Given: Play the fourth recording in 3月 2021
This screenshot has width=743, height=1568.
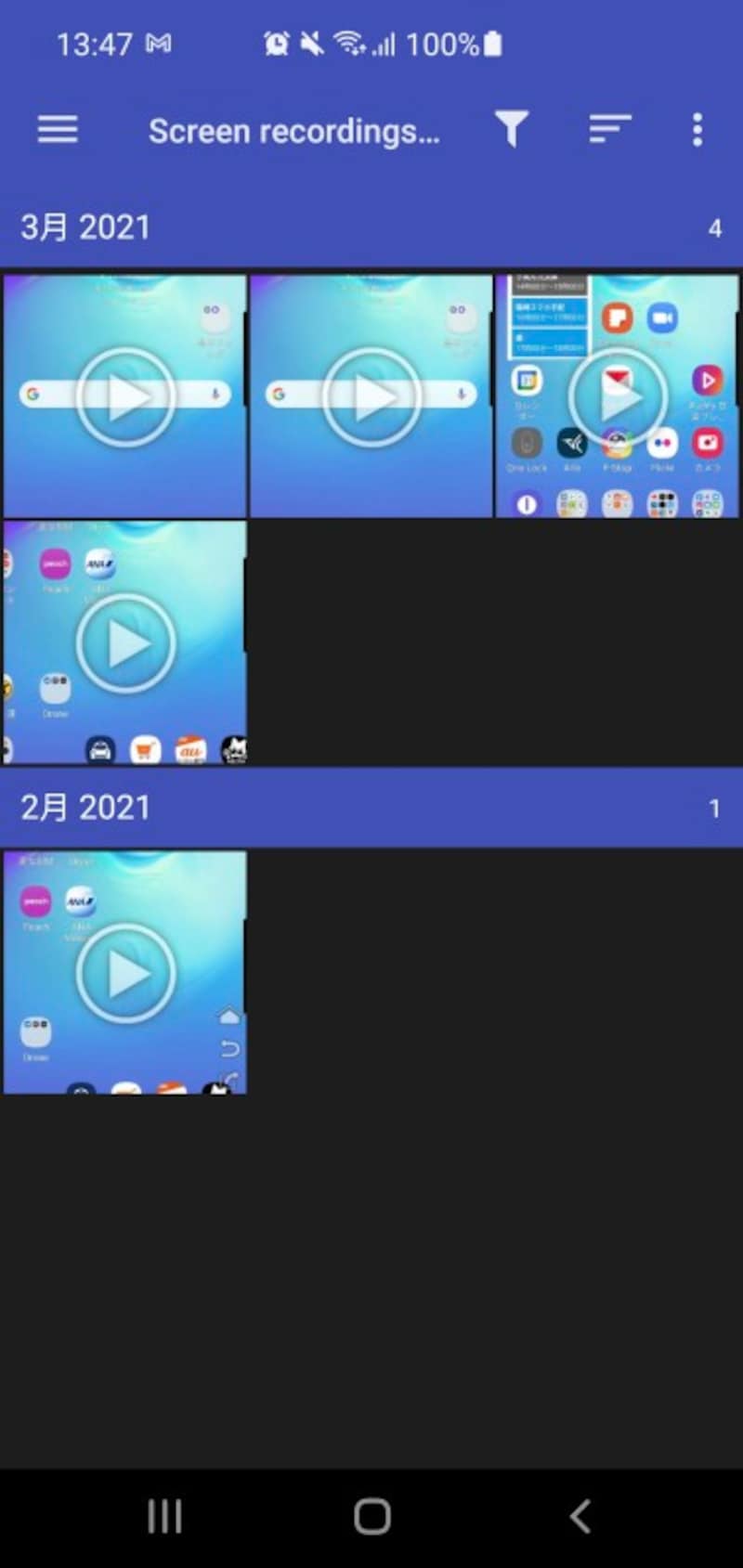Looking at the screenshot, I should (125, 642).
